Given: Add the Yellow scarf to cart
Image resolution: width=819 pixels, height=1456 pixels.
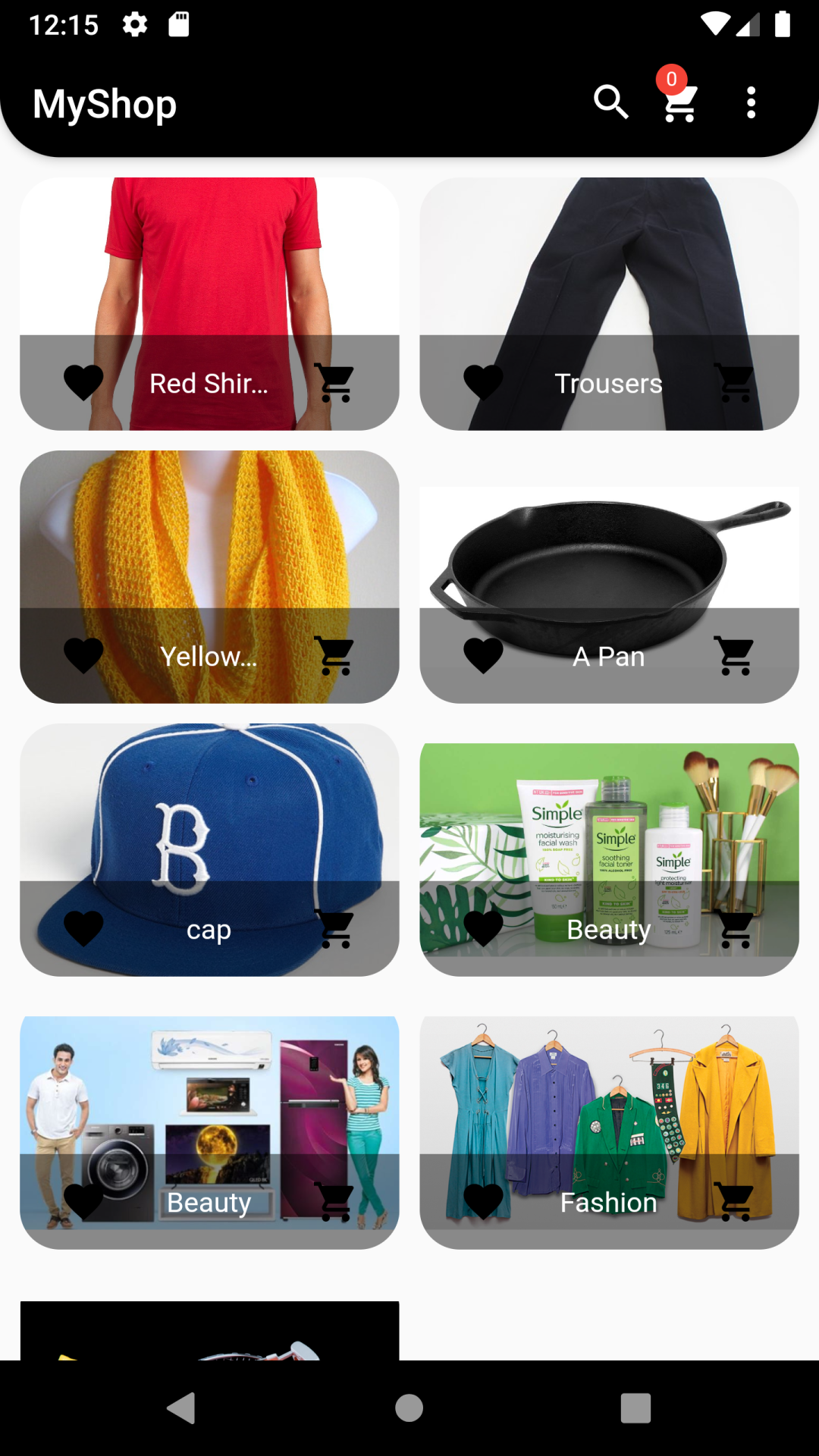Looking at the screenshot, I should [x=335, y=656].
